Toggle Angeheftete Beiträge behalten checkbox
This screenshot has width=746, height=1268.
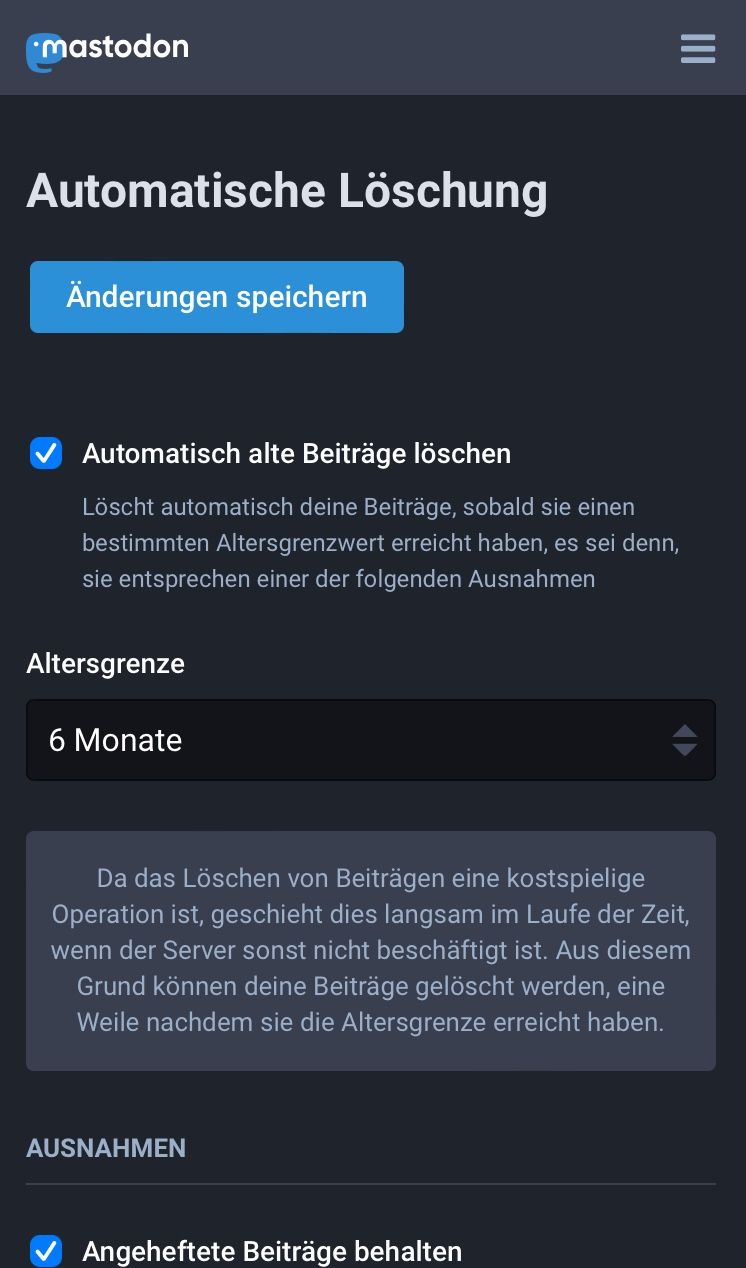[46, 1251]
